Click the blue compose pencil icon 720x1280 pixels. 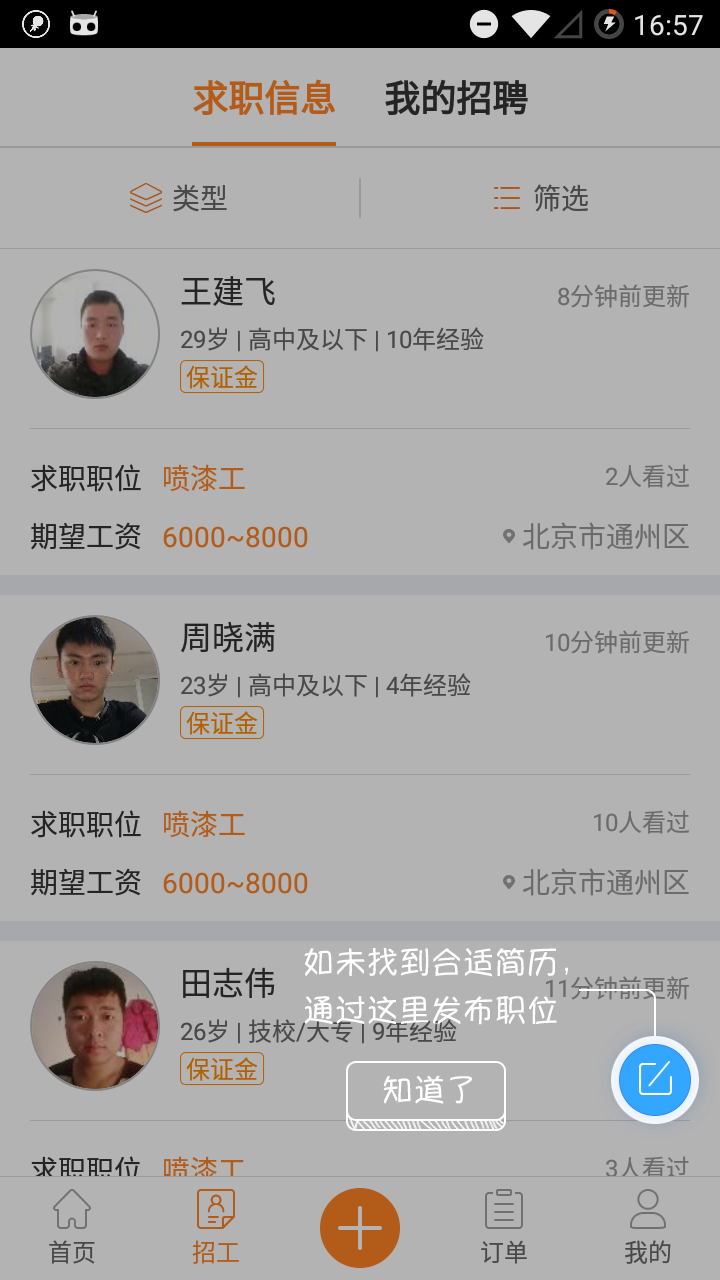[x=654, y=1080]
